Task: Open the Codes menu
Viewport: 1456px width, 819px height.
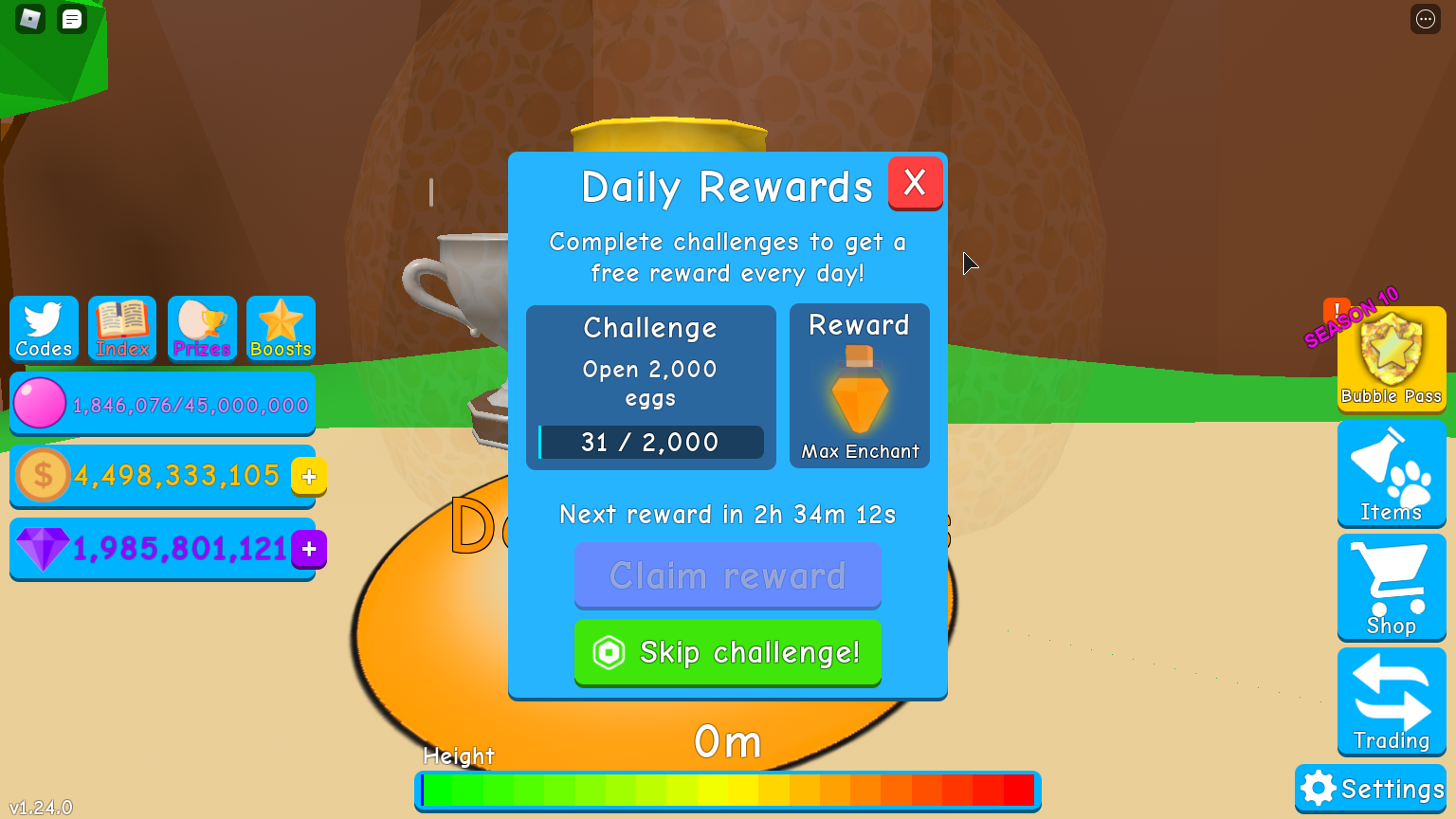Action: [x=44, y=328]
